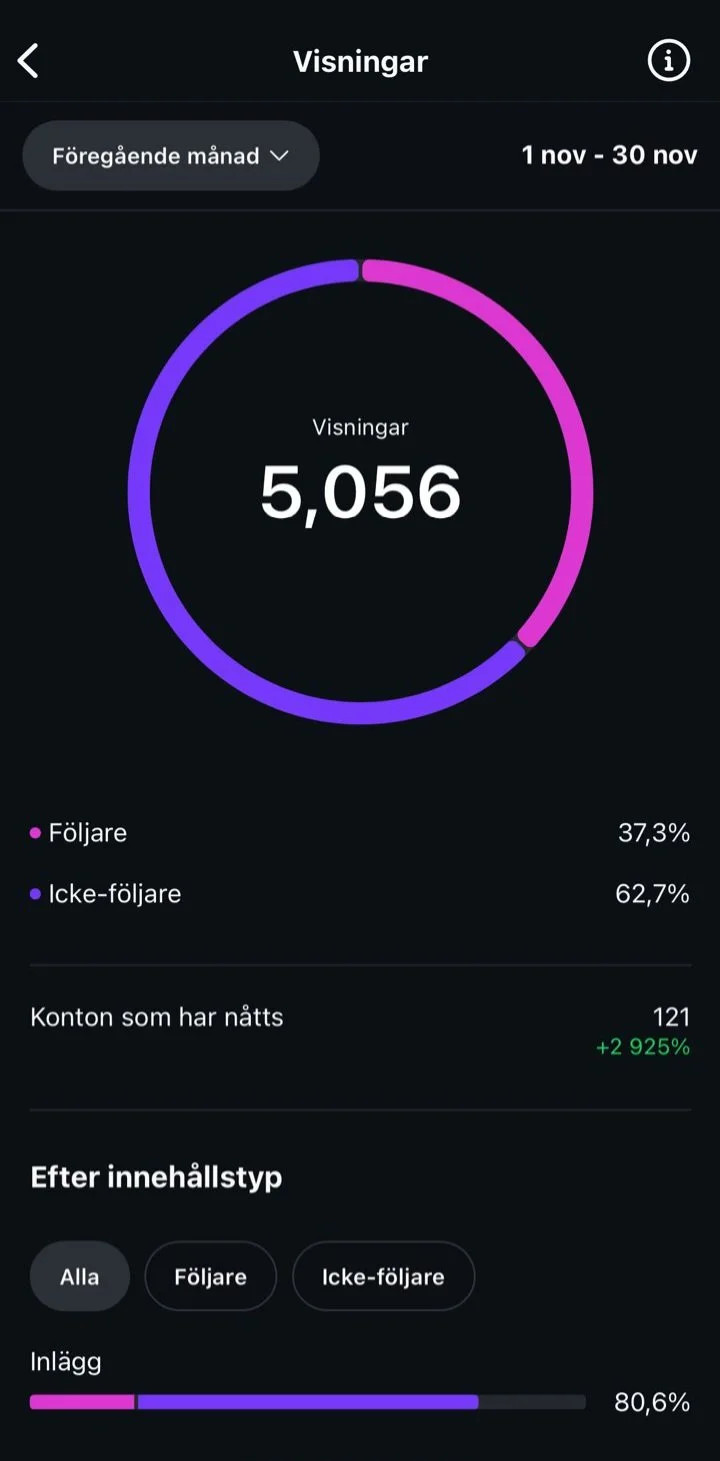Switch to the Icke-följare filter chip
This screenshot has height=1461, width=720.
(x=383, y=1276)
